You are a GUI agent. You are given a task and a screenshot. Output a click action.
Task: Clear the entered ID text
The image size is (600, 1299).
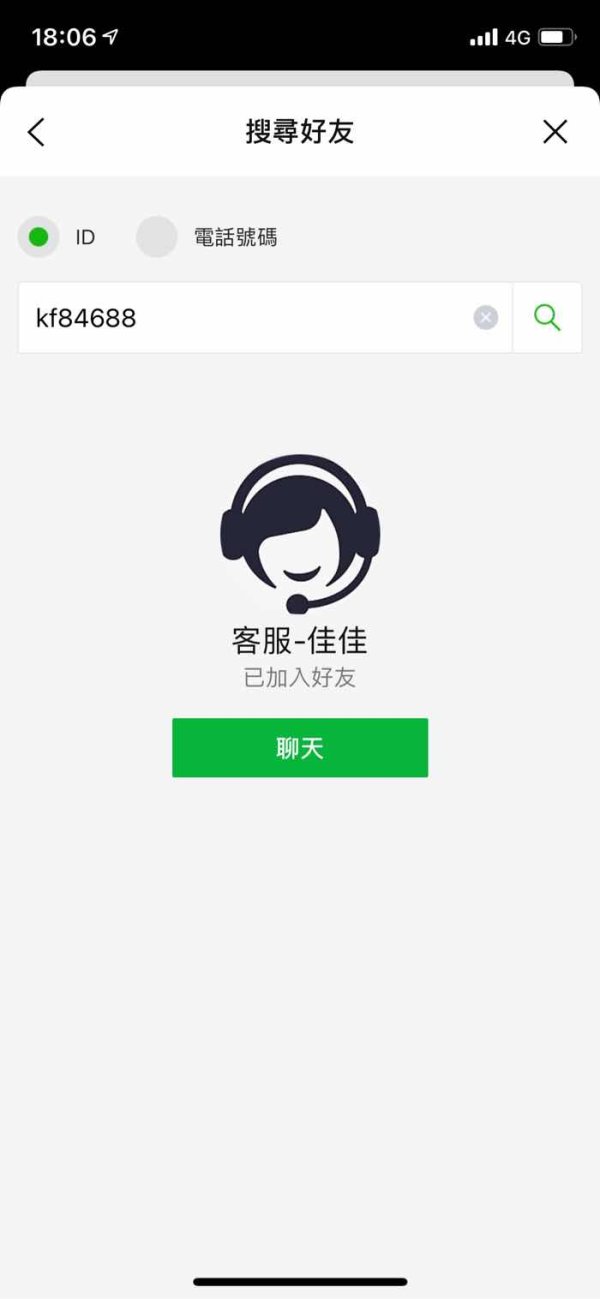coord(486,318)
